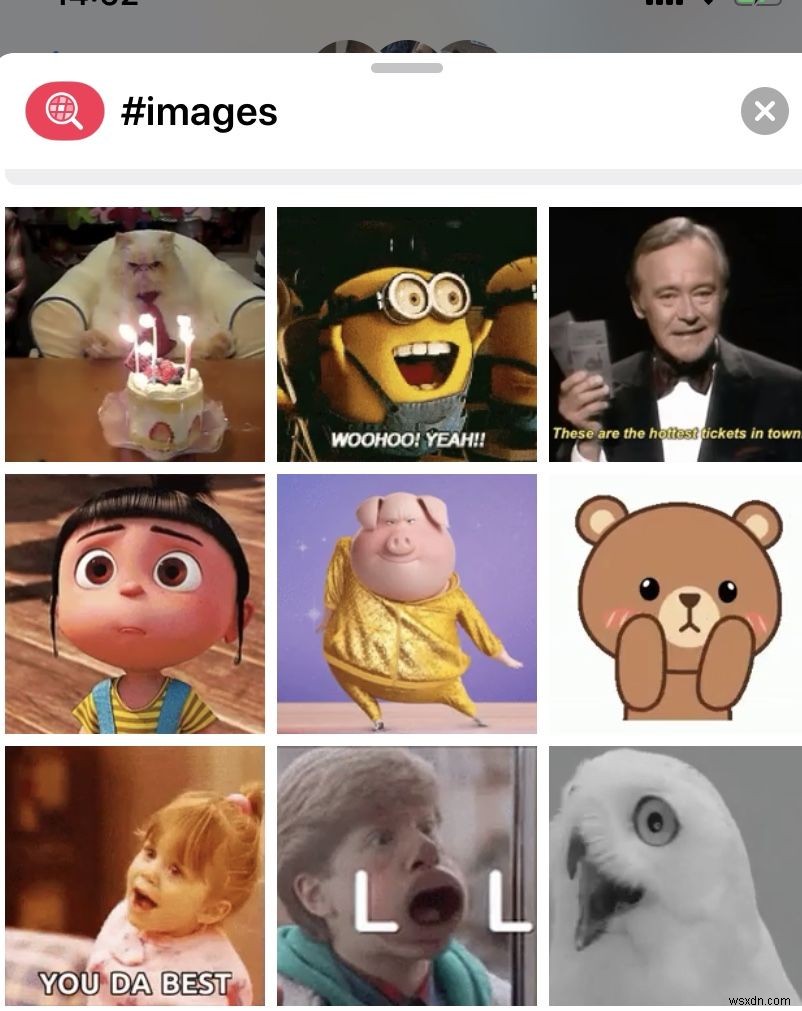
Task: Pick the dancing pig in gold suit GIF
Action: click(x=407, y=603)
